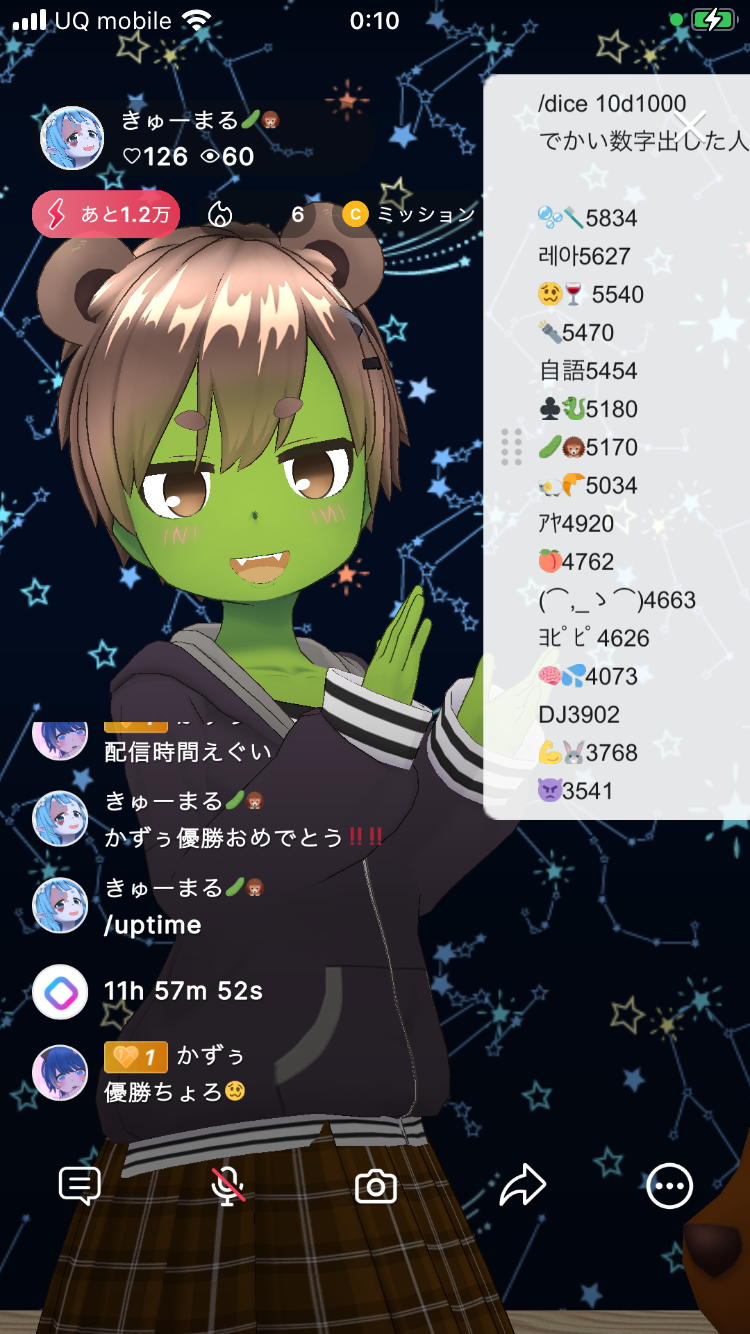
Task: Open streamer きゅーまる's profile header
Action: click(x=190, y=139)
